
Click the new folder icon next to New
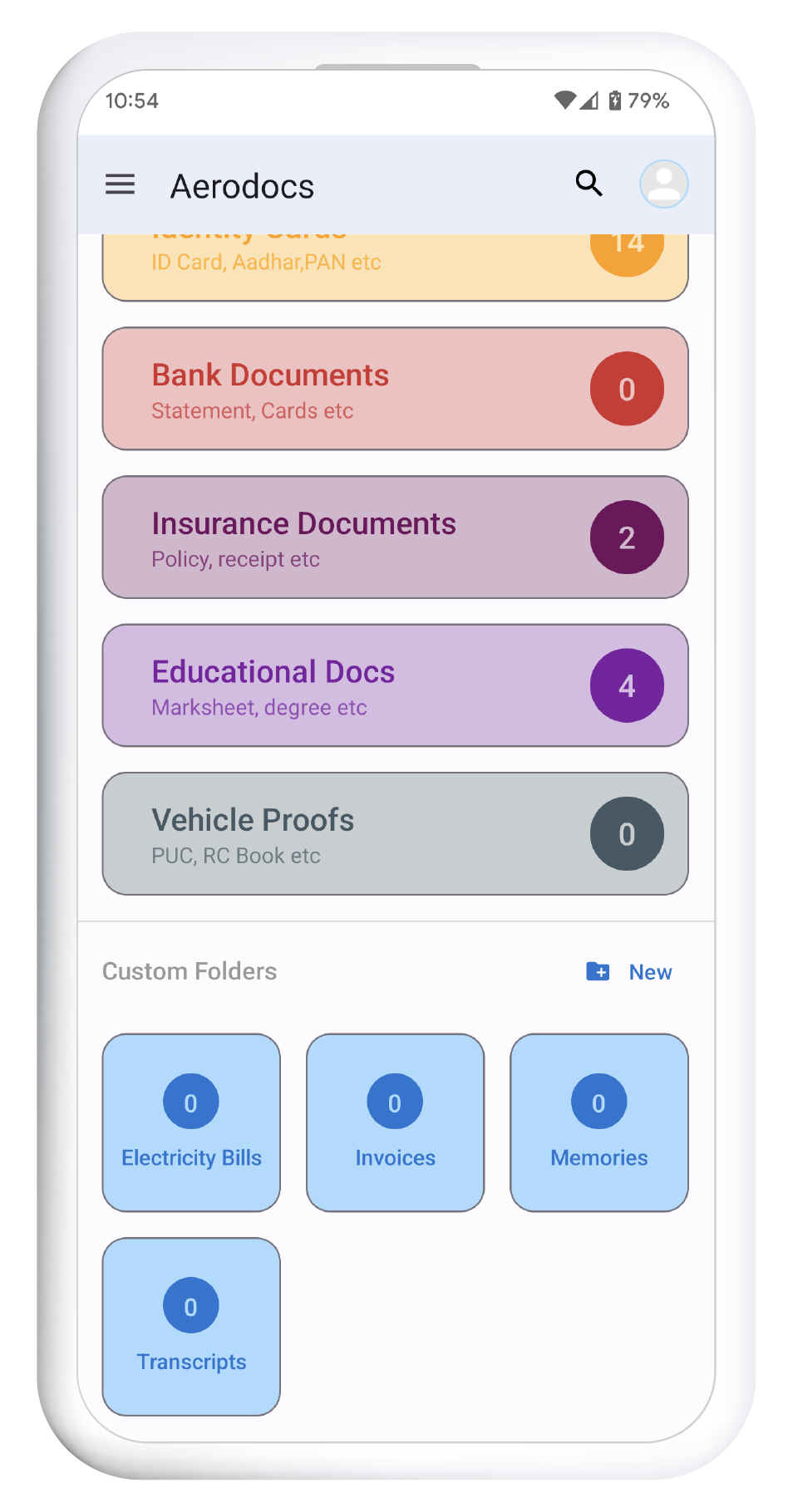point(597,971)
